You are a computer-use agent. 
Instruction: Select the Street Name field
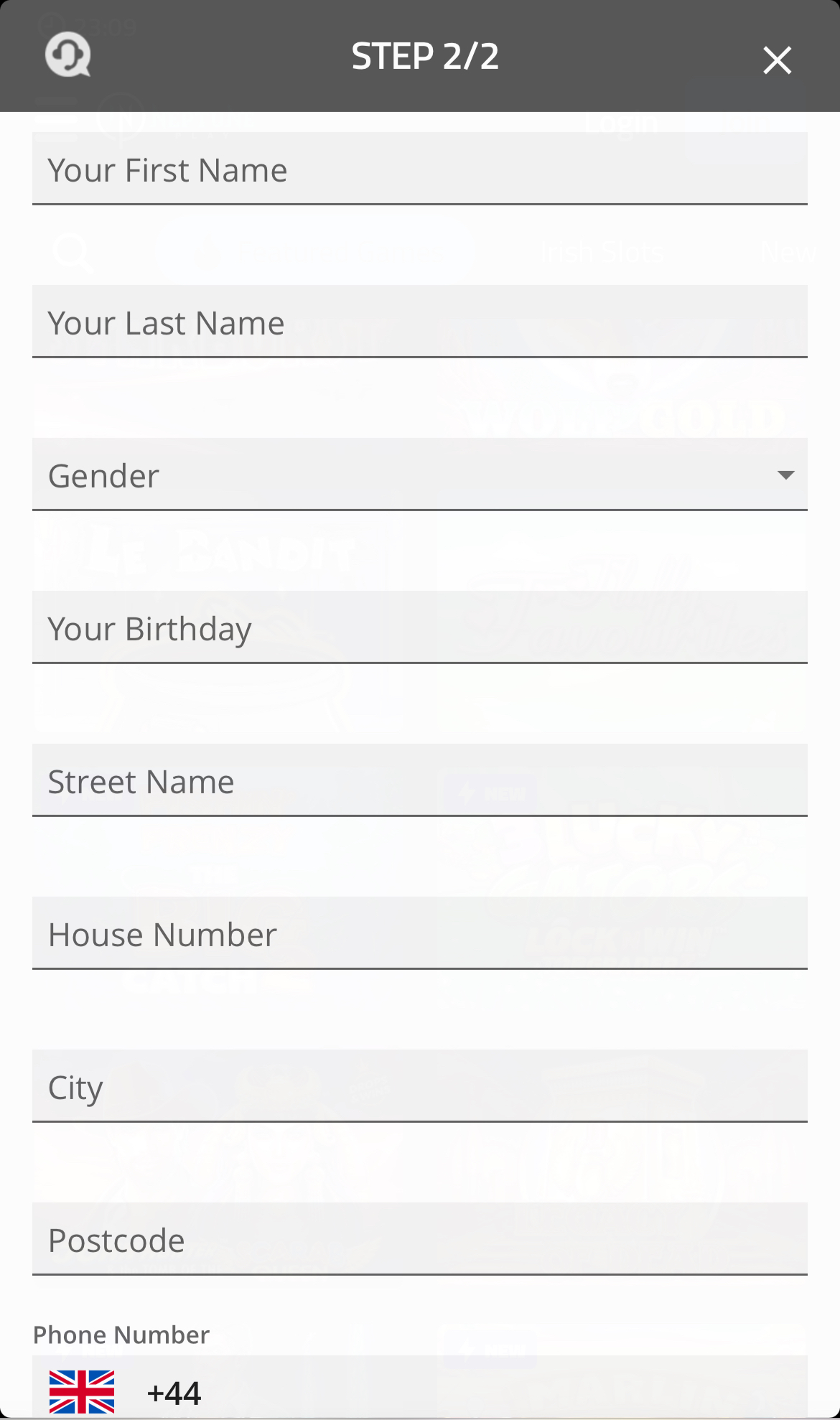pos(420,780)
